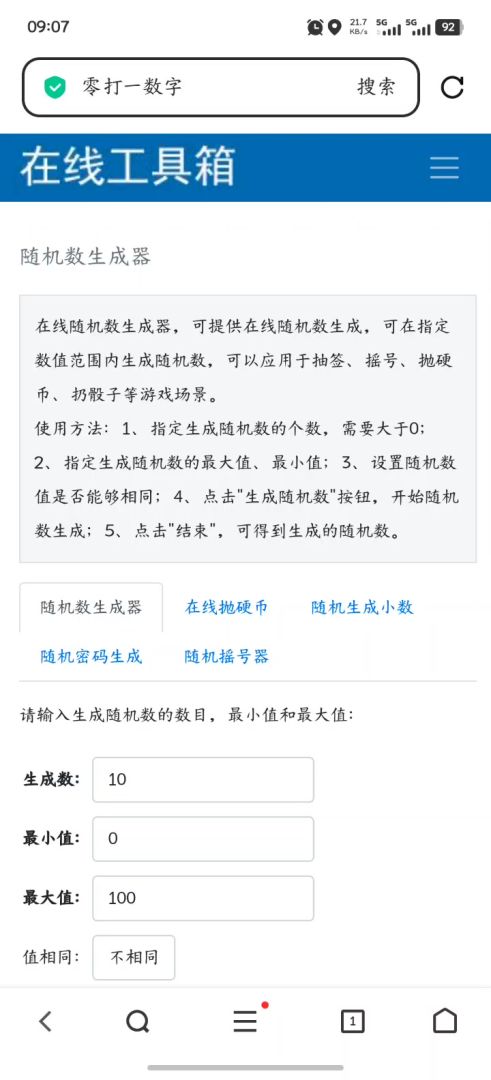Open the 值相同 dropdown showing 不相同
This screenshot has width=491, height=1080.
(134, 957)
